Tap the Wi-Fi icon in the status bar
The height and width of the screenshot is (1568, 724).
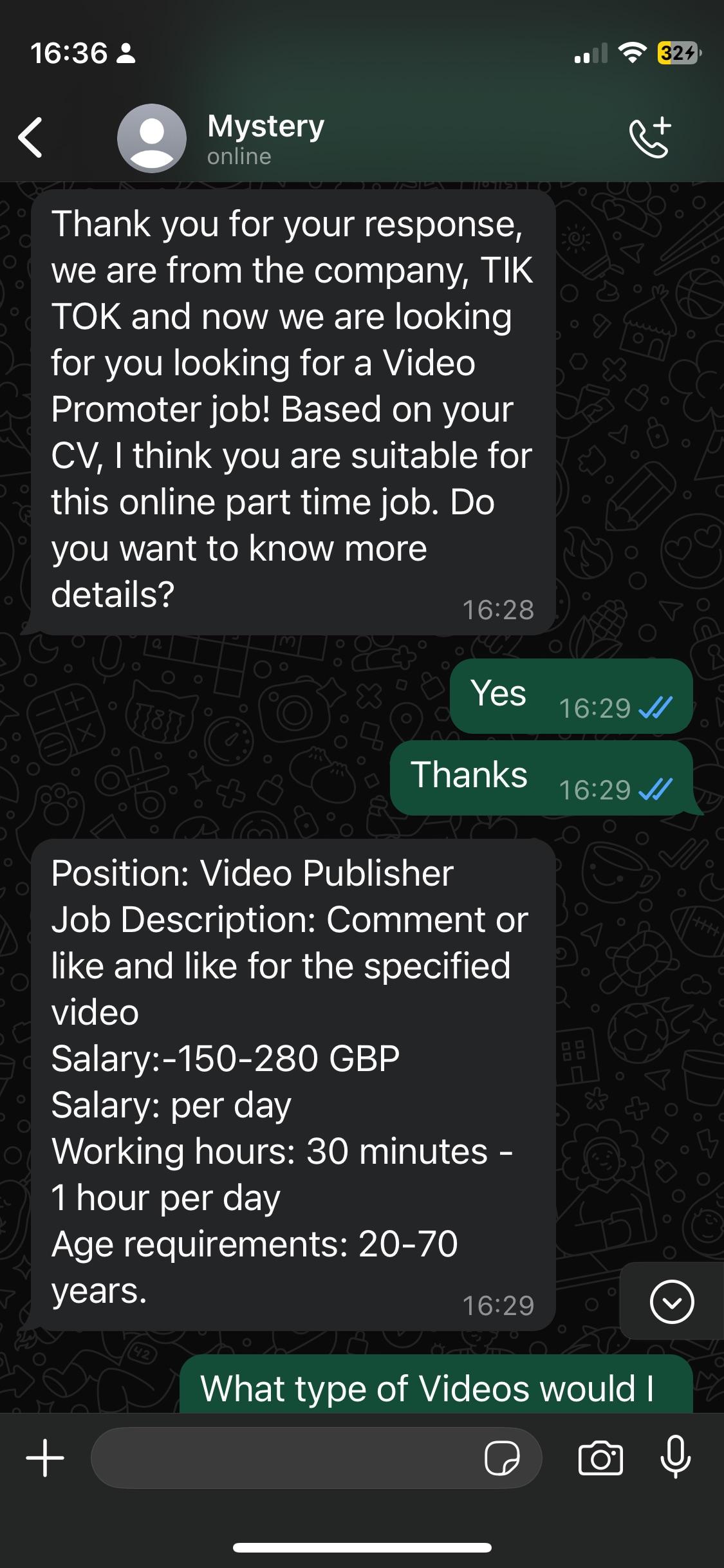click(633, 55)
